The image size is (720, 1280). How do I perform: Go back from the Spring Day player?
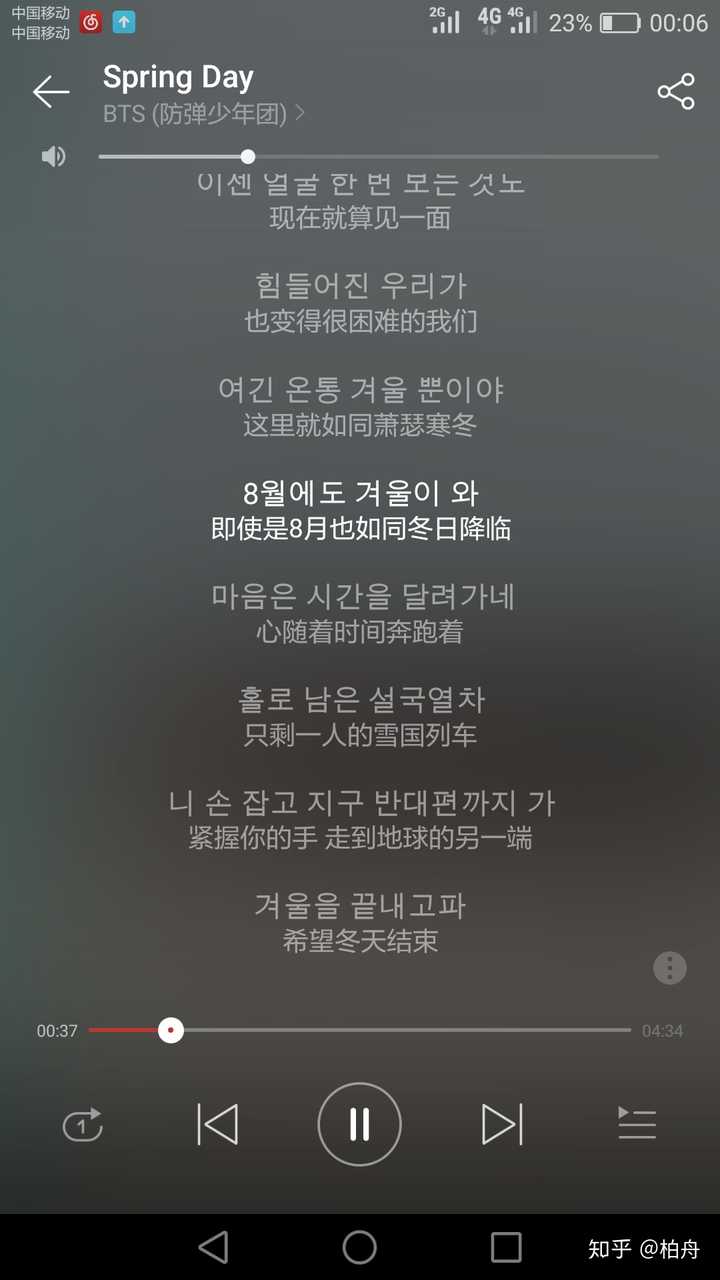51,92
